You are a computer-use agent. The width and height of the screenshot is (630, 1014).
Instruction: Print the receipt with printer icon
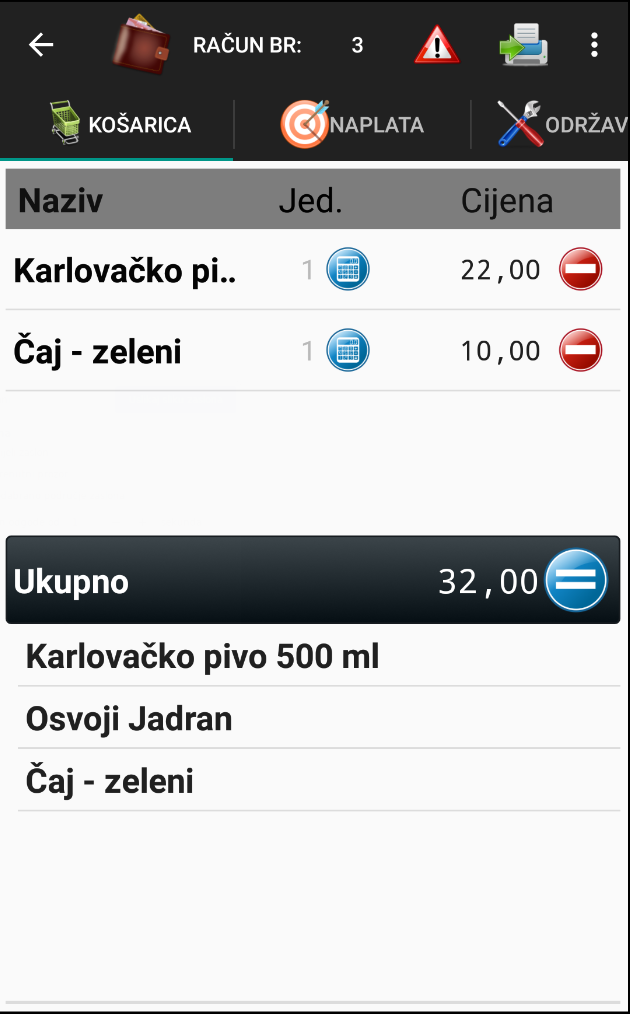click(x=524, y=44)
